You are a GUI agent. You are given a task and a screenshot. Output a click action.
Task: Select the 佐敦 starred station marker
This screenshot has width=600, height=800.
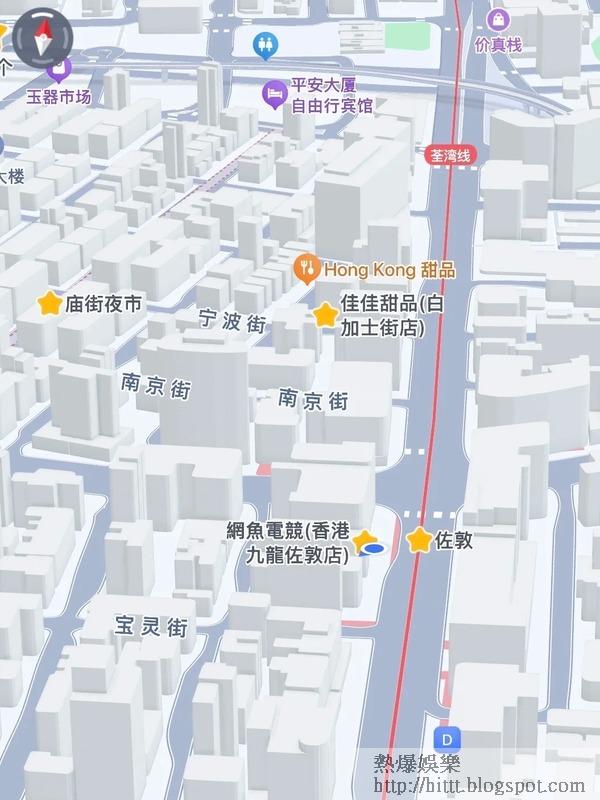click(x=419, y=540)
